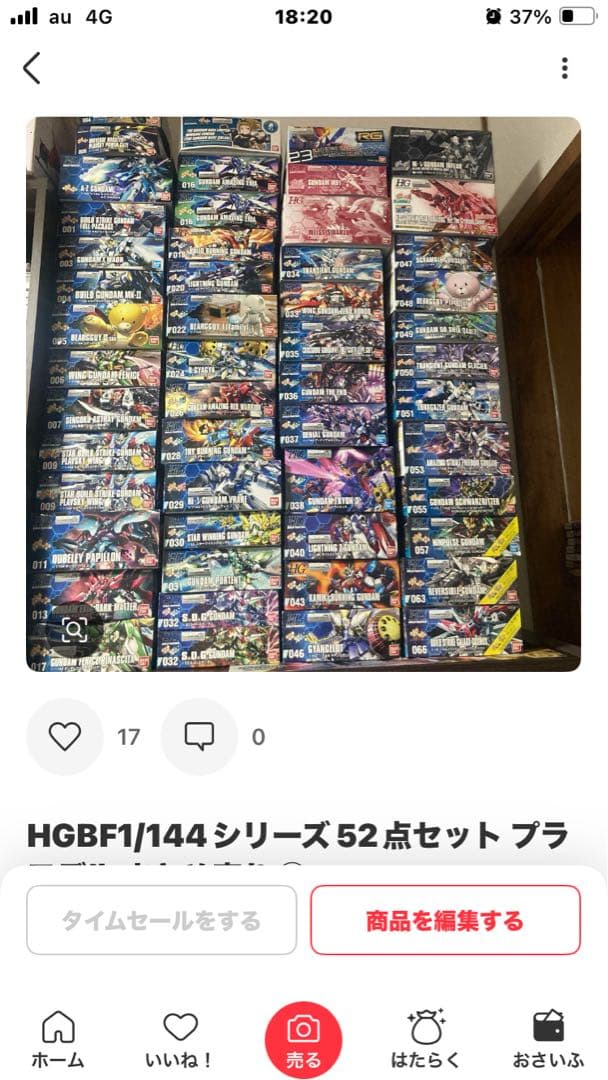Tap the image search lens icon
This screenshot has width=608, height=1080.
pos(73,629)
